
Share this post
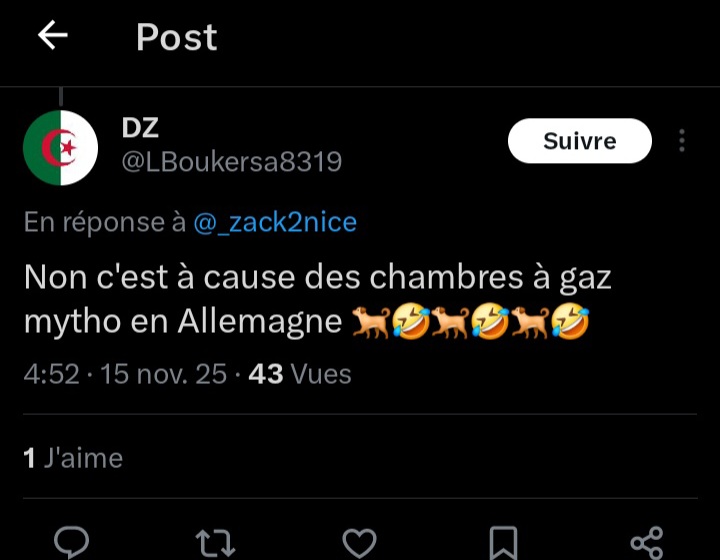(x=647, y=542)
